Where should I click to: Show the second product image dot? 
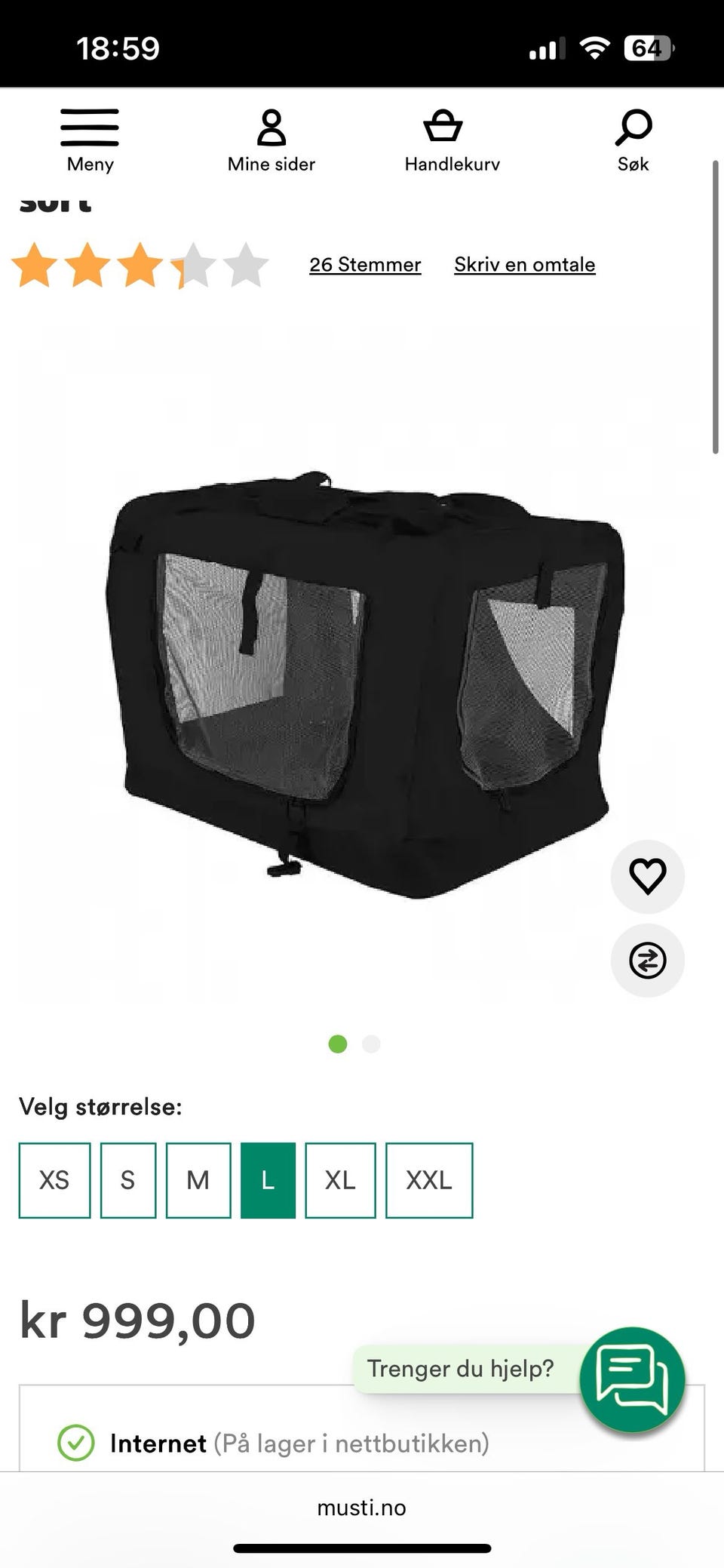pos(370,1044)
